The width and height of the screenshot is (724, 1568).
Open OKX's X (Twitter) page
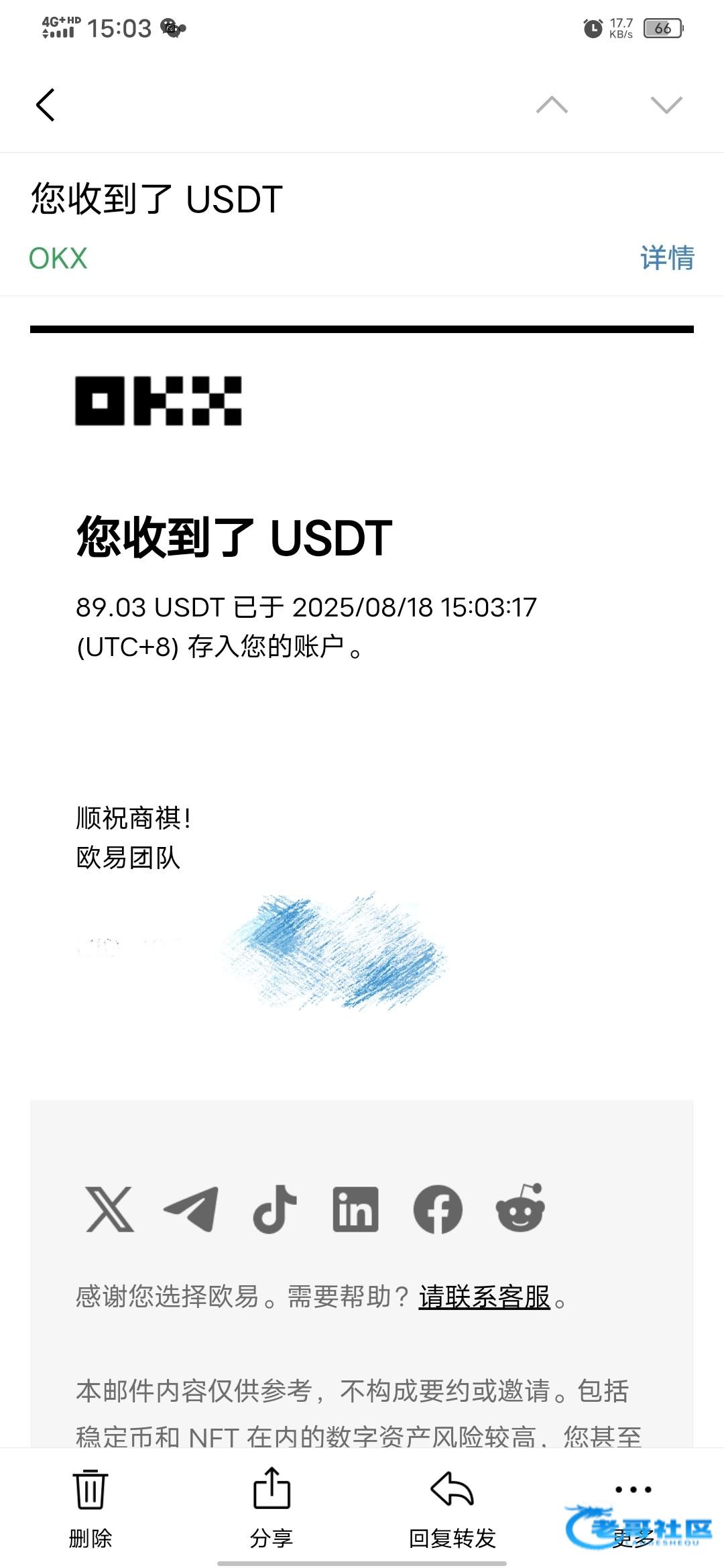click(110, 1209)
